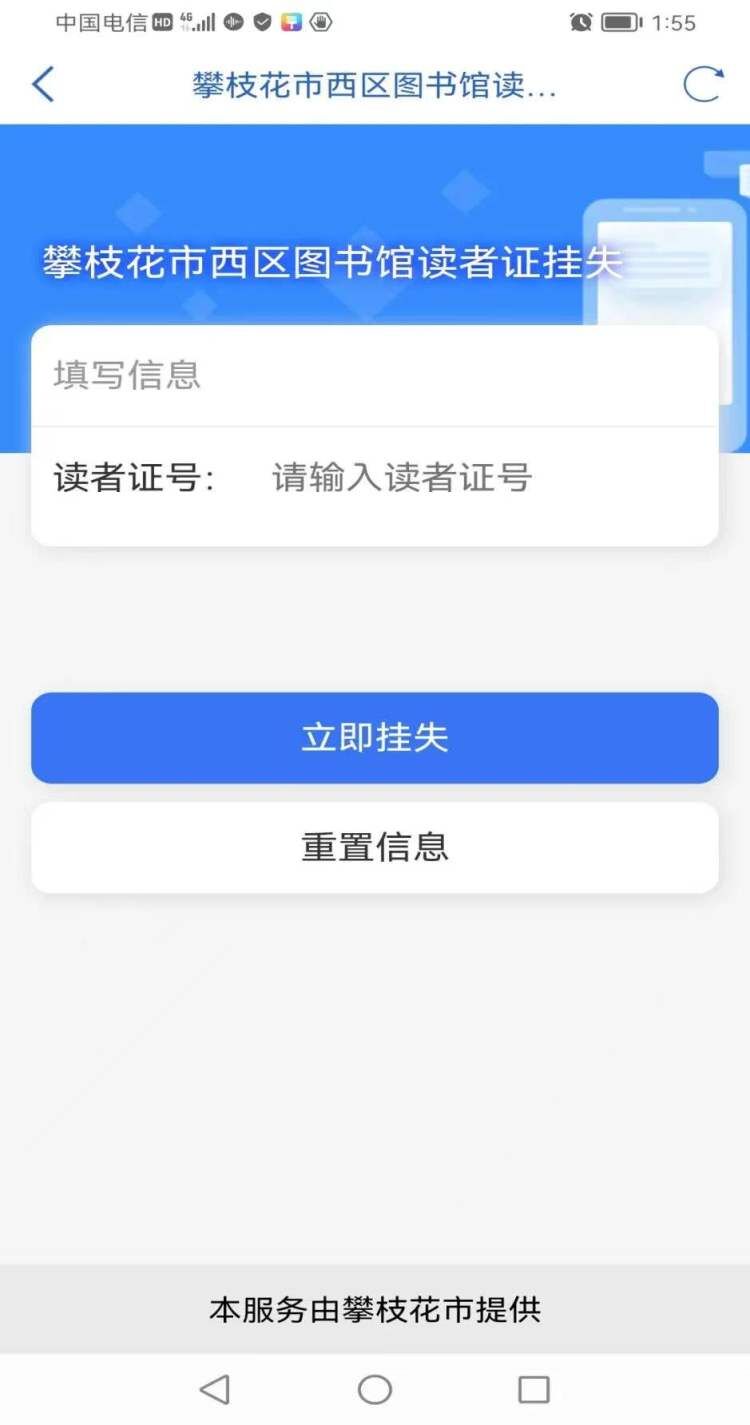This screenshot has width=750, height=1425.
Task: Open the system recent apps view
Action: pos(534,1389)
